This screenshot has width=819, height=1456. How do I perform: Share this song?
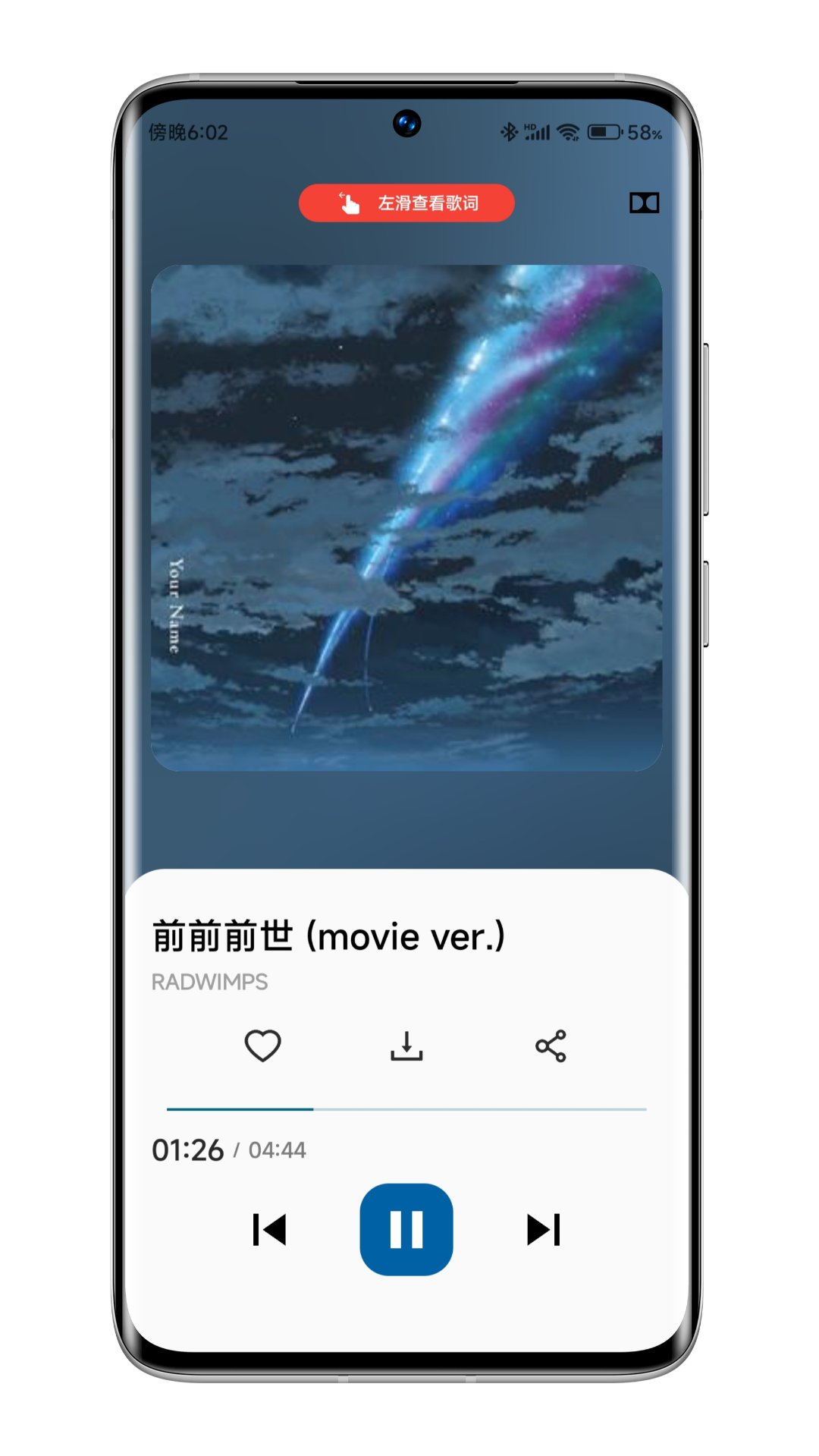tap(551, 1046)
